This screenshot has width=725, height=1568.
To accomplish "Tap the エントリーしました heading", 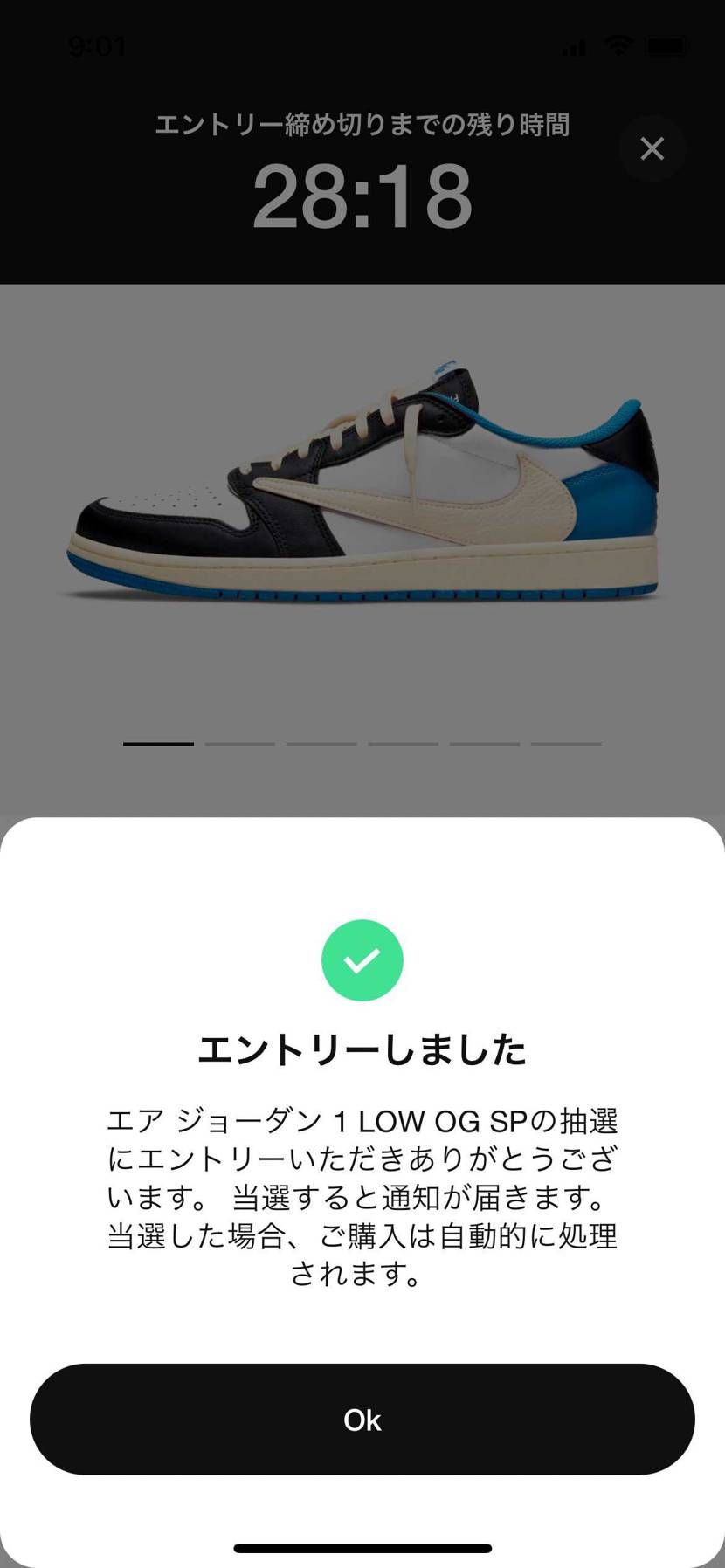I will tap(362, 1050).
